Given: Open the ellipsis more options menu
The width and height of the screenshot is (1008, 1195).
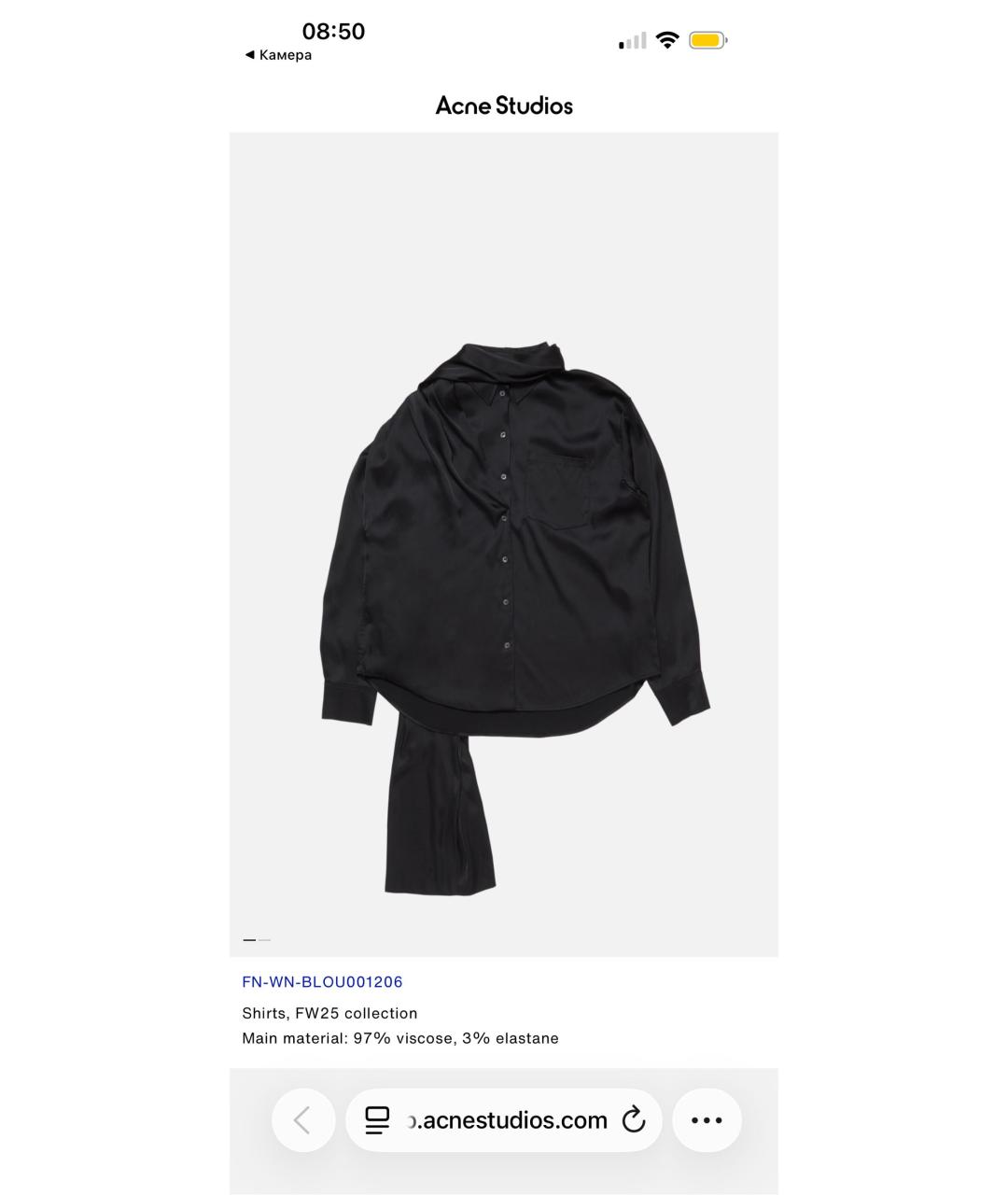Looking at the screenshot, I should click(x=707, y=1119).
